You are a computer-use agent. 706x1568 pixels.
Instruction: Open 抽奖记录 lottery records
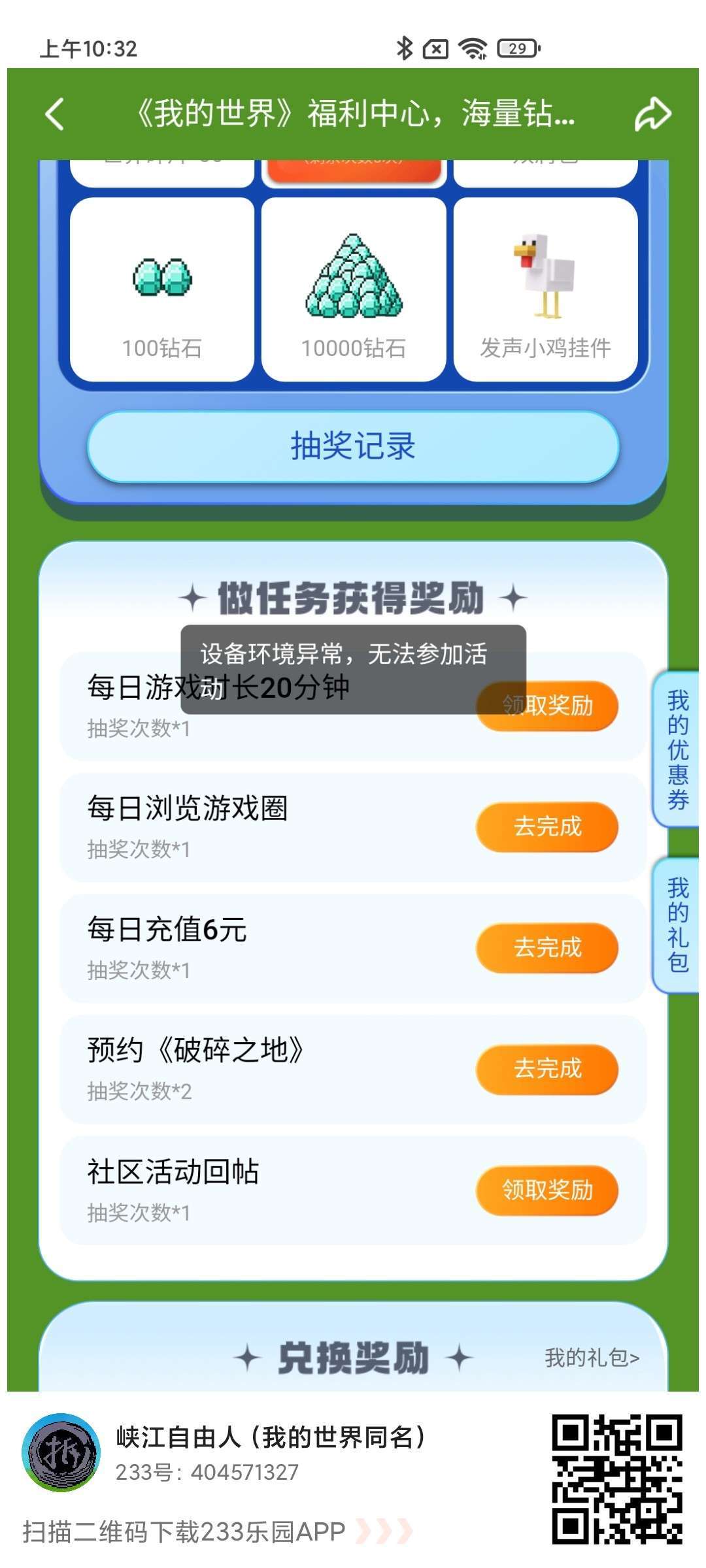click(353, 446)
